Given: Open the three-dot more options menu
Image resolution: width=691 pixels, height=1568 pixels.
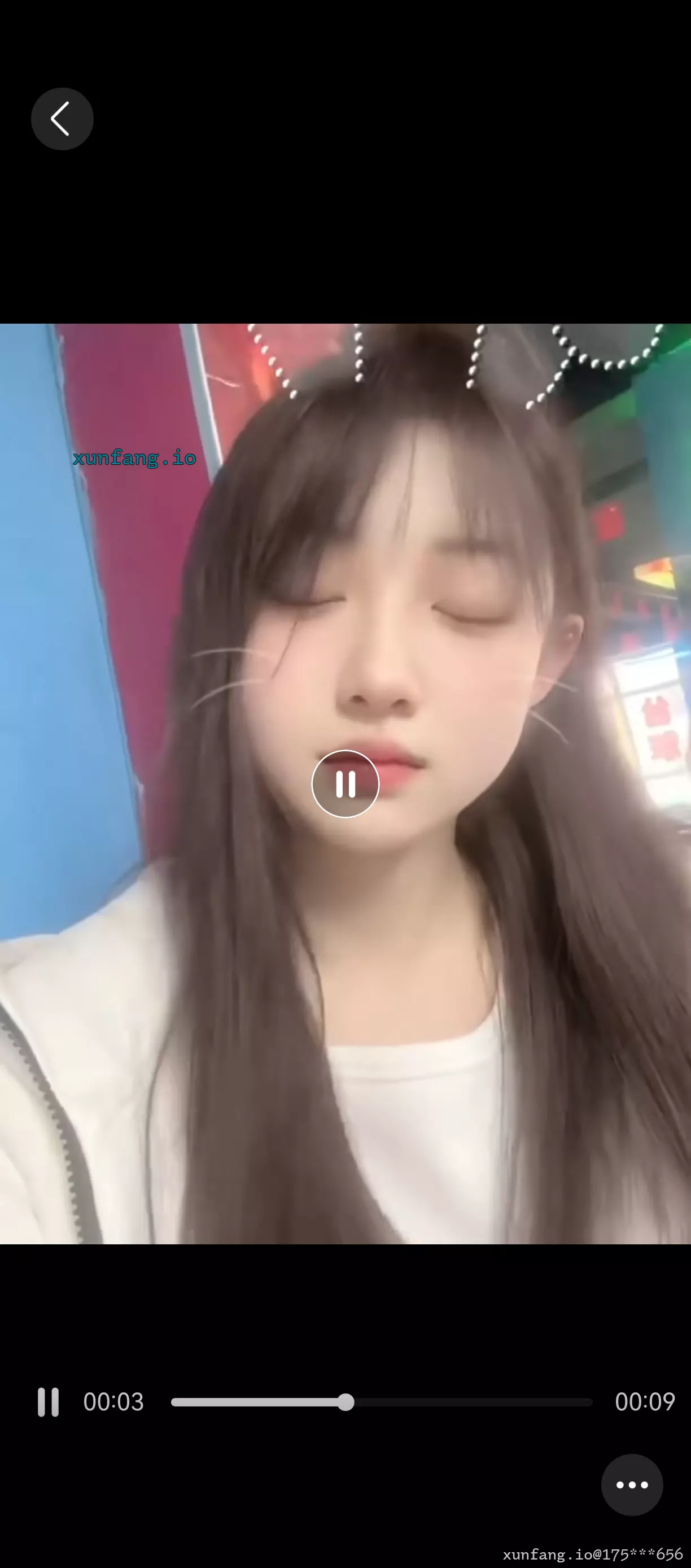Looking at the screenshot, I should (632, 1484).
